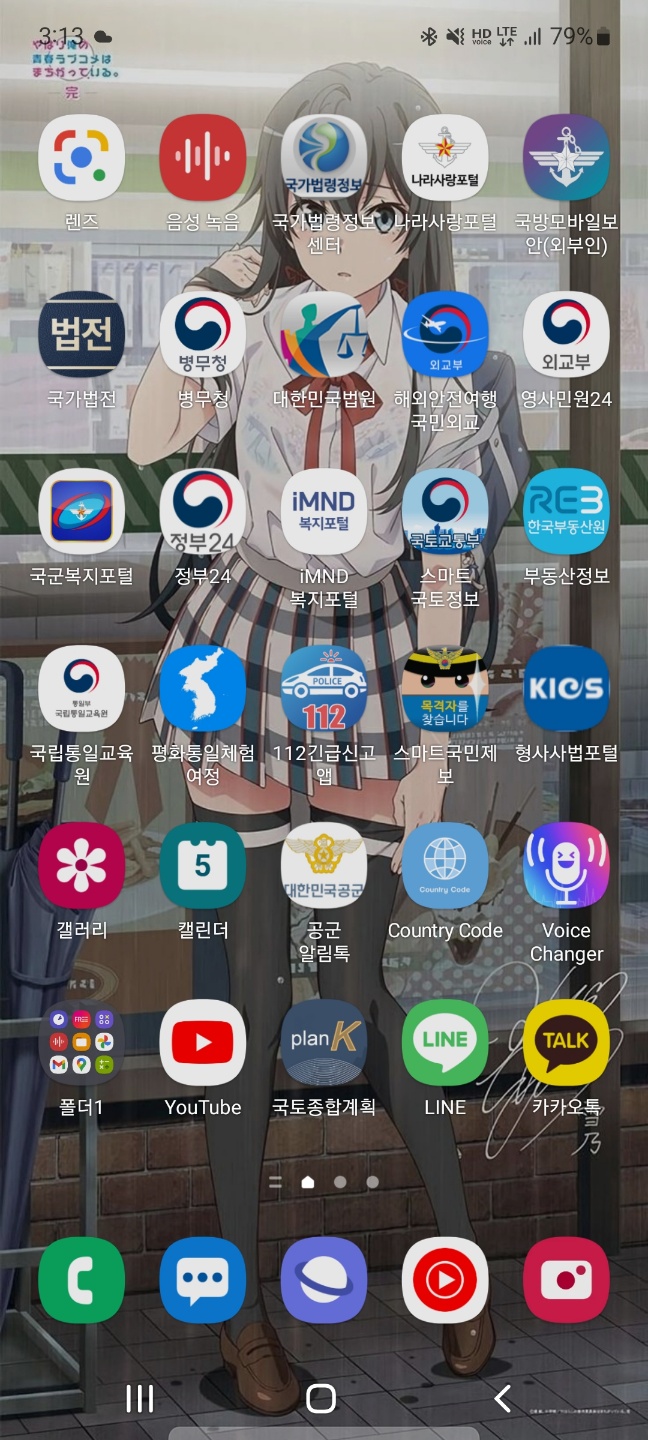648x1440 pixels.
Task: Open the Voice Changer app
Action: [566, 866]
